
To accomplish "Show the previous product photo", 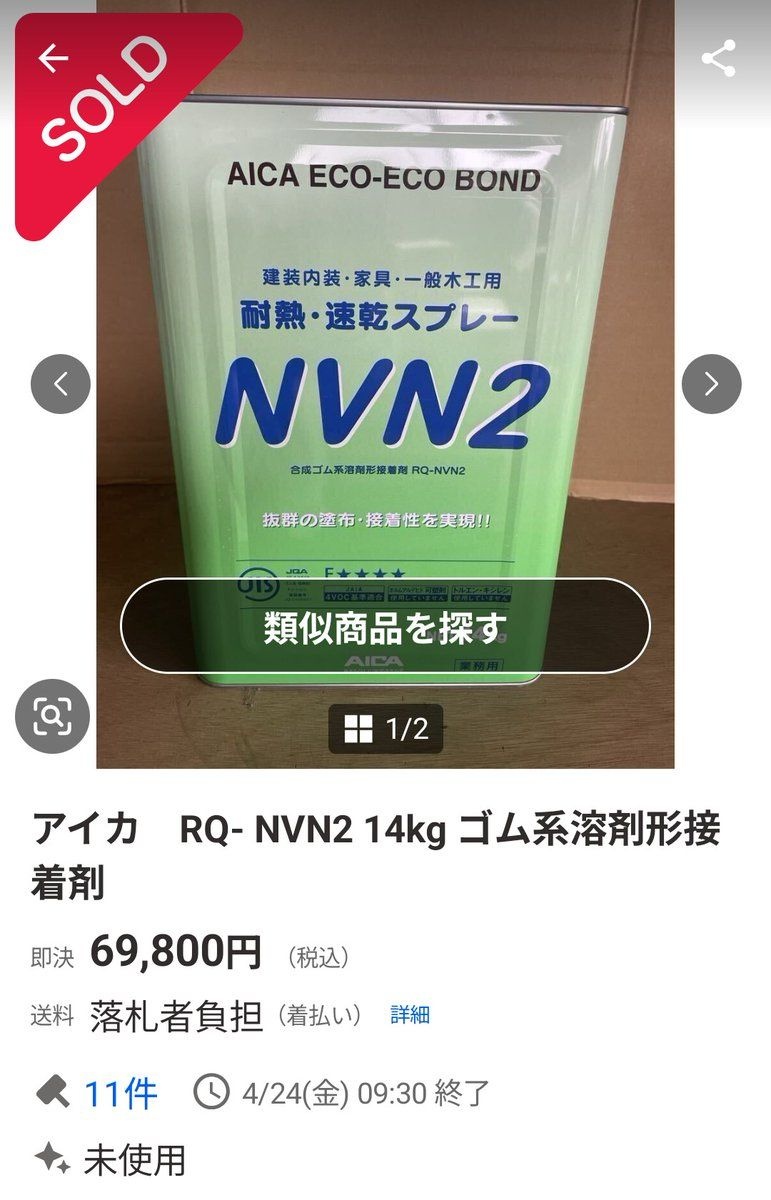I will [60, 384].
